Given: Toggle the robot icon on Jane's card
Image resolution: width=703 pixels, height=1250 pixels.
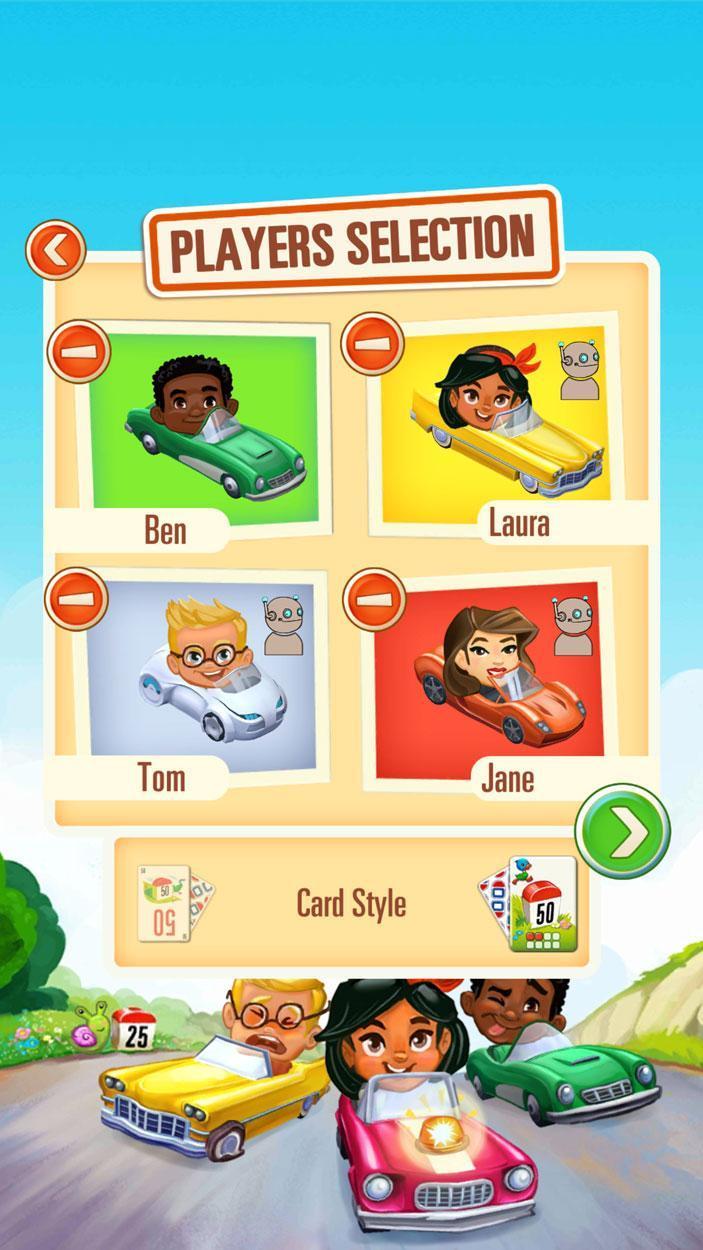Looking at the screenshot, I should point(575,626).
